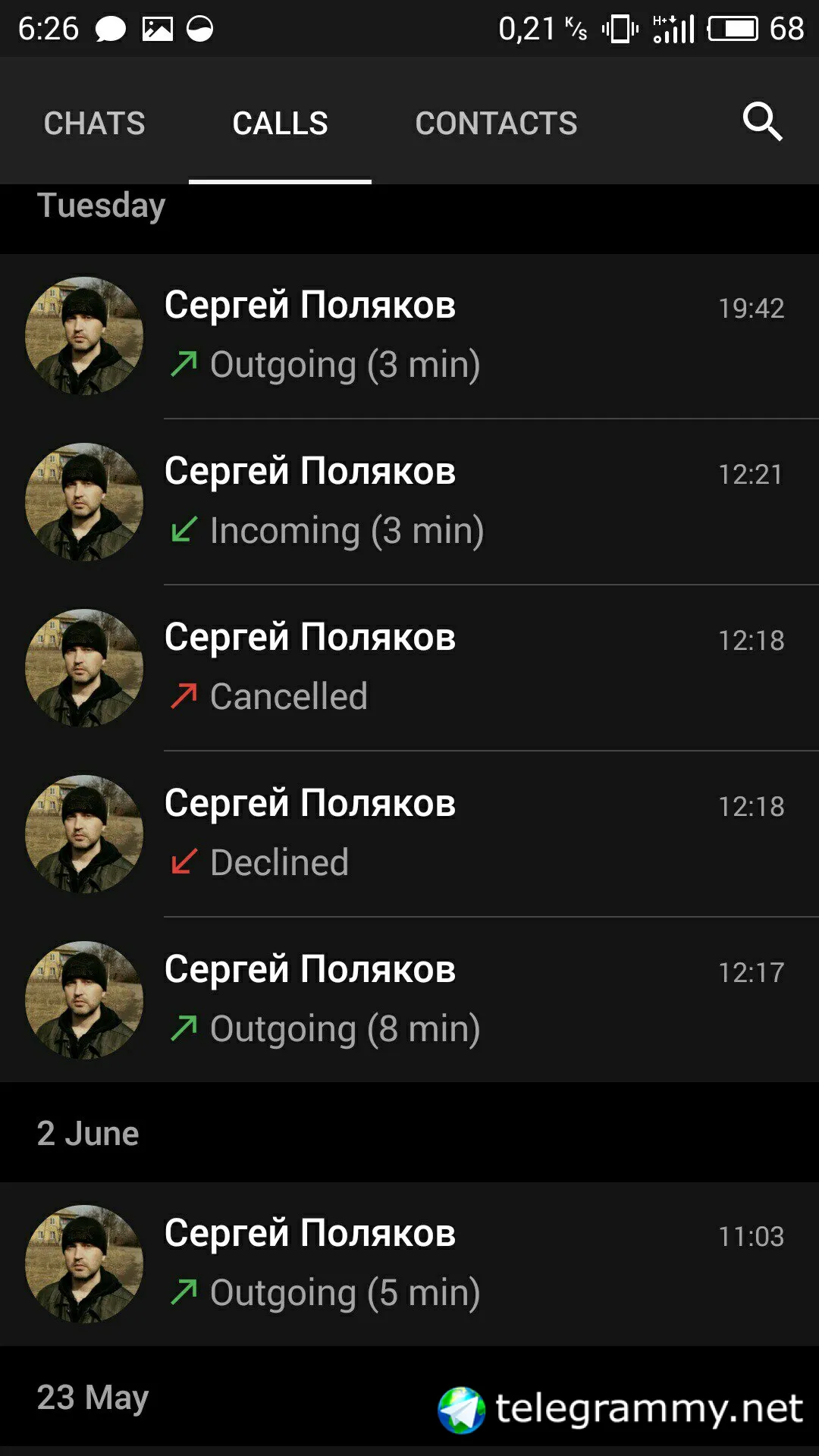
Task: Open the 11:03 outgoing call from 2 June
Action: click(409, 1263)
